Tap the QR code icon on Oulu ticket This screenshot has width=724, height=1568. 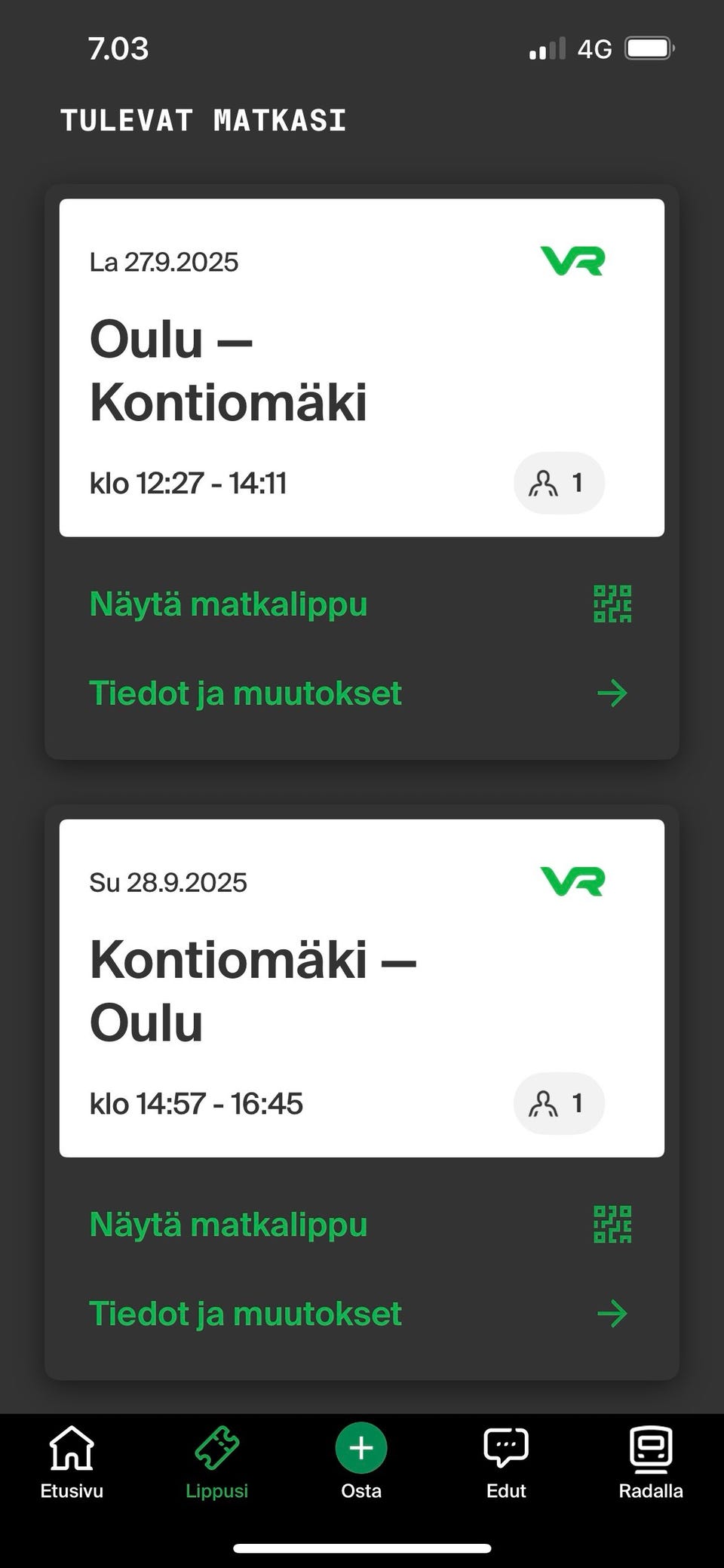(x=613, y=604)
